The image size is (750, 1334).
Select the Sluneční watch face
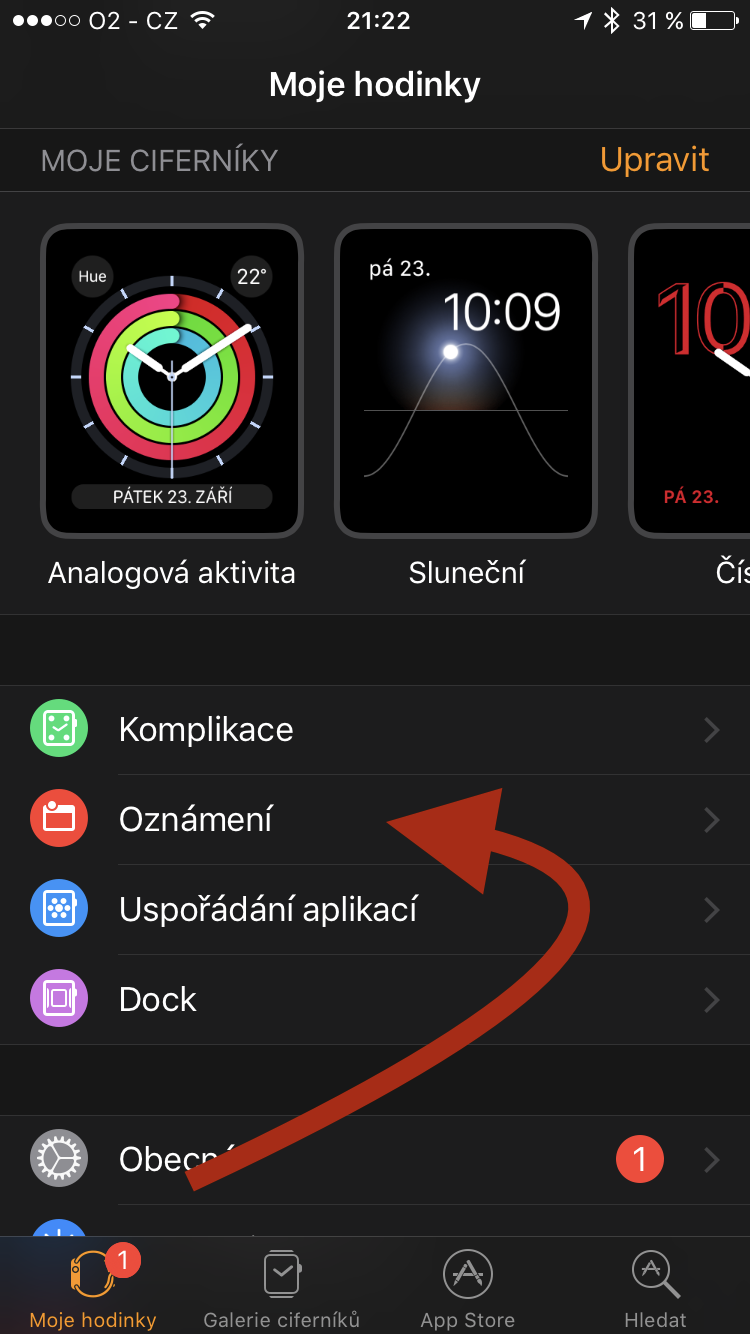(466, 381)
